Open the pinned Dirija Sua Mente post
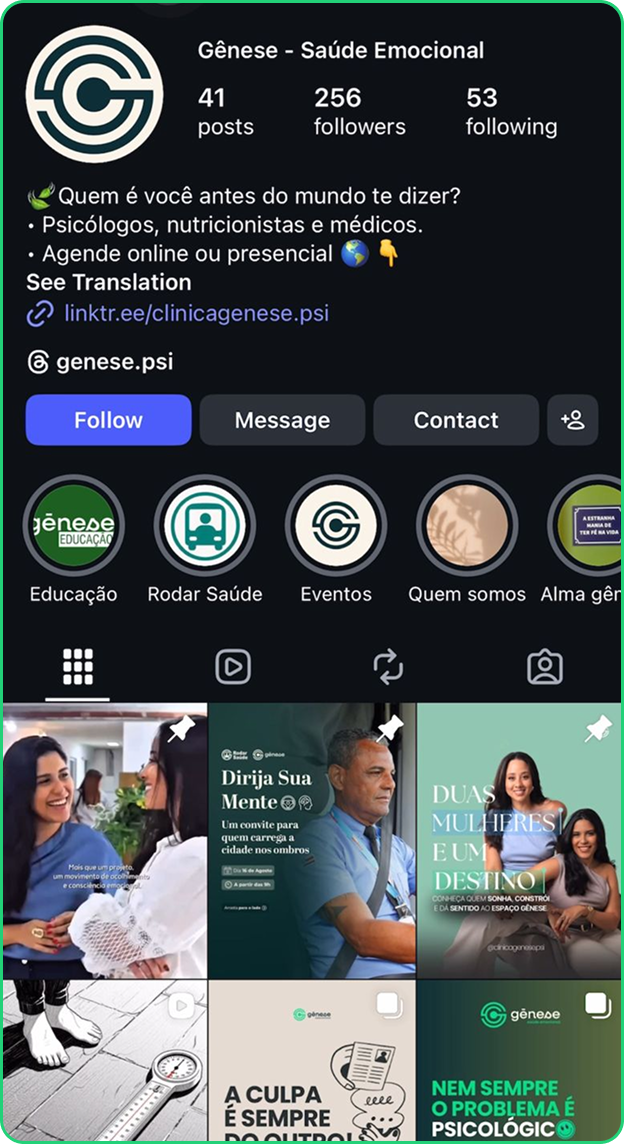This screenshot has width=624, height=1144. point(312,840)
